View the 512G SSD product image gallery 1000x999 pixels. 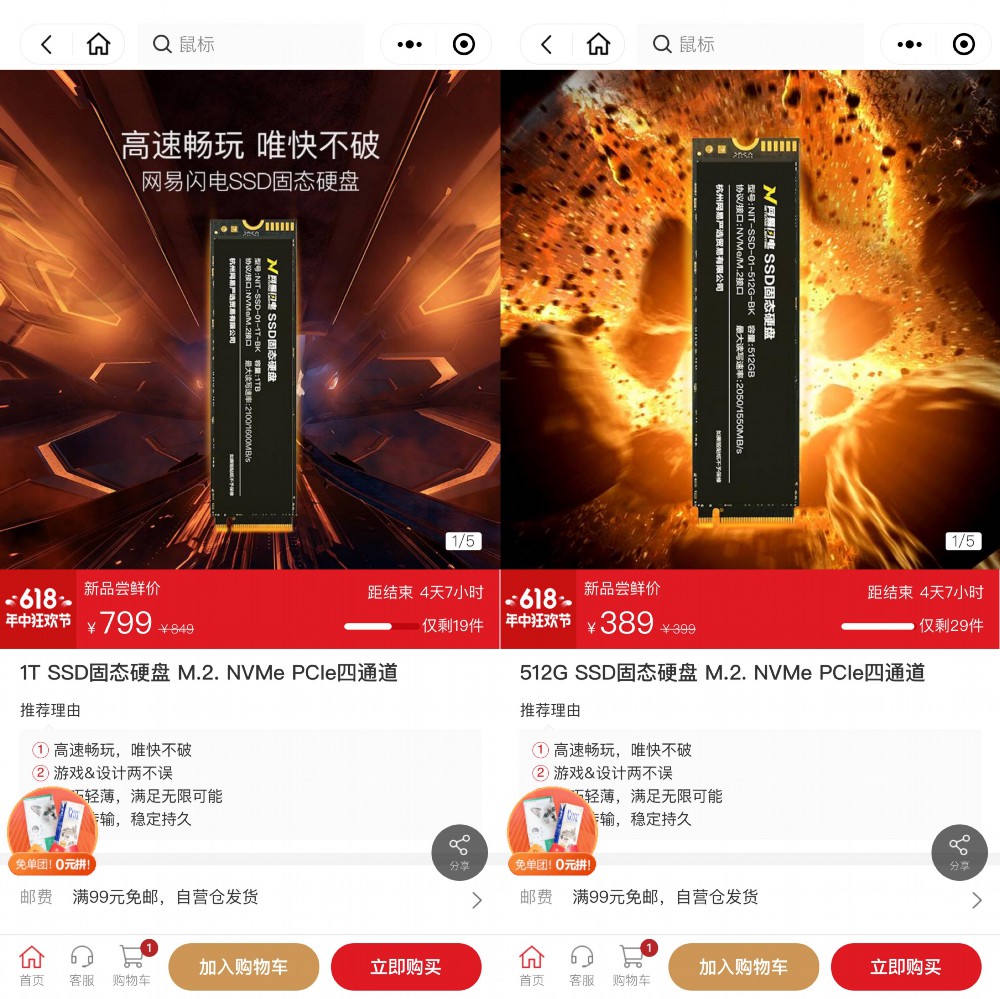[x=750, y=320]
